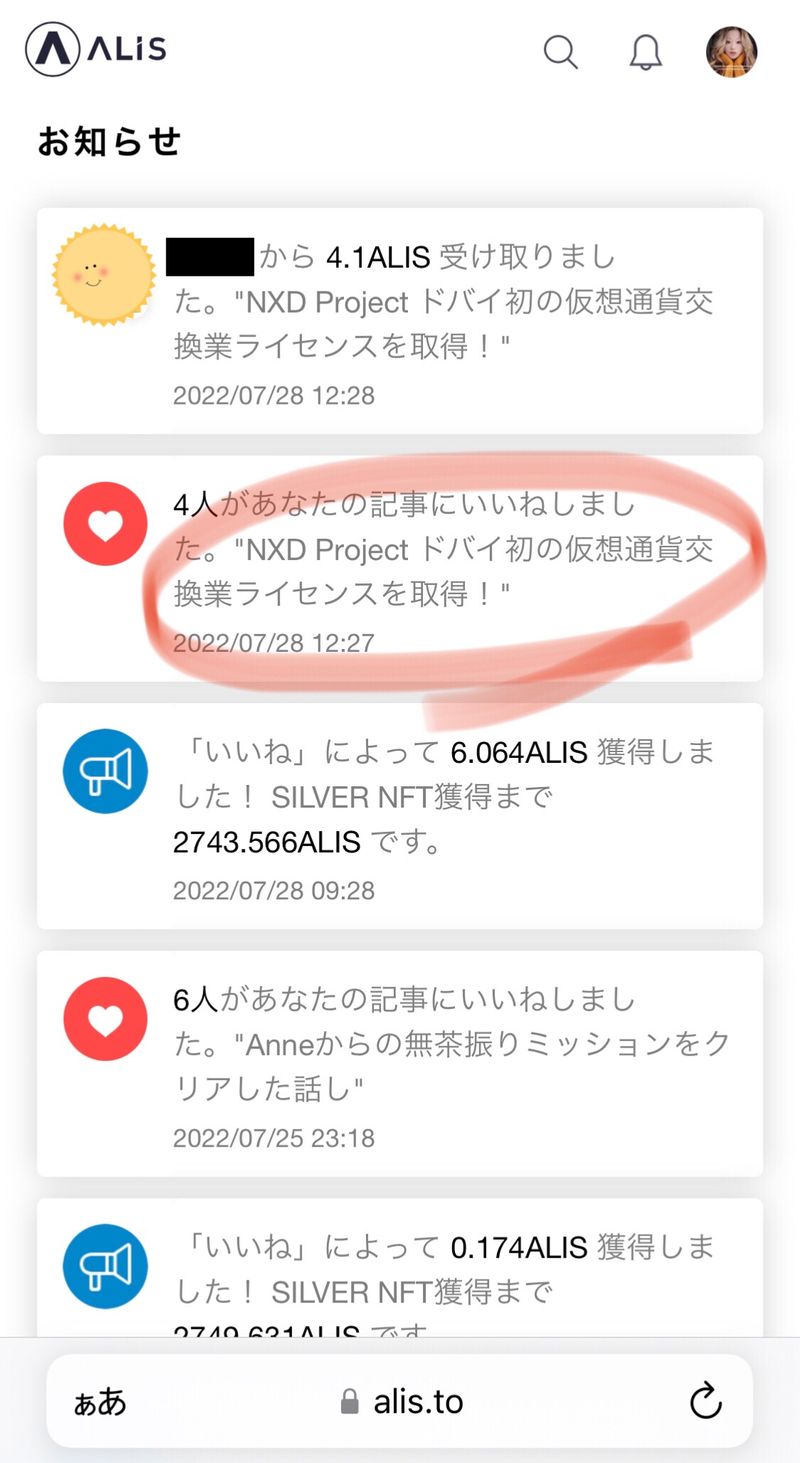Open the 4.1ALIS received notification

[x=400, y=320]
